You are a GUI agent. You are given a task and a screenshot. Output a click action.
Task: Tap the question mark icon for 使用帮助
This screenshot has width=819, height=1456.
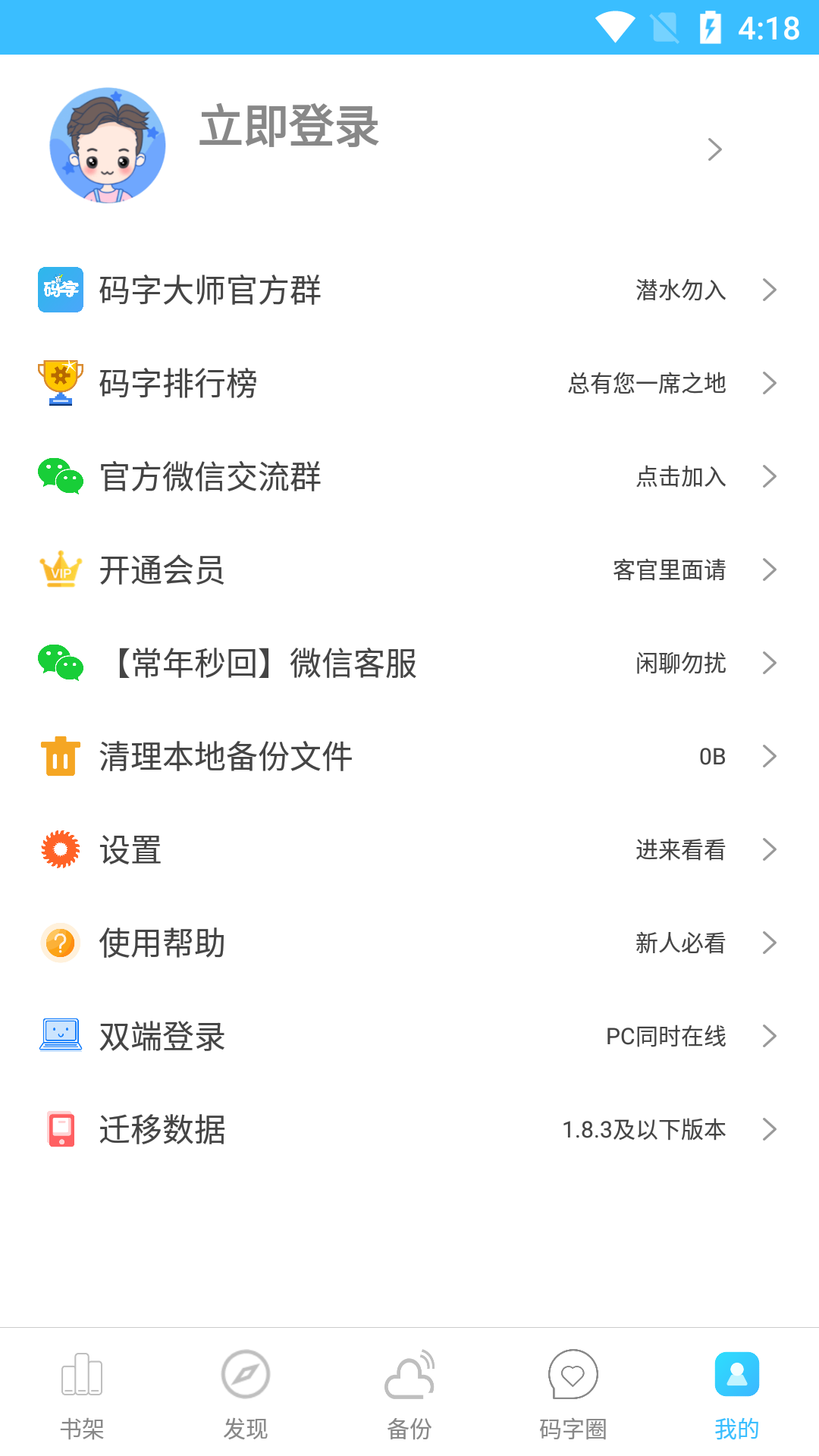(x=61, y=943)
